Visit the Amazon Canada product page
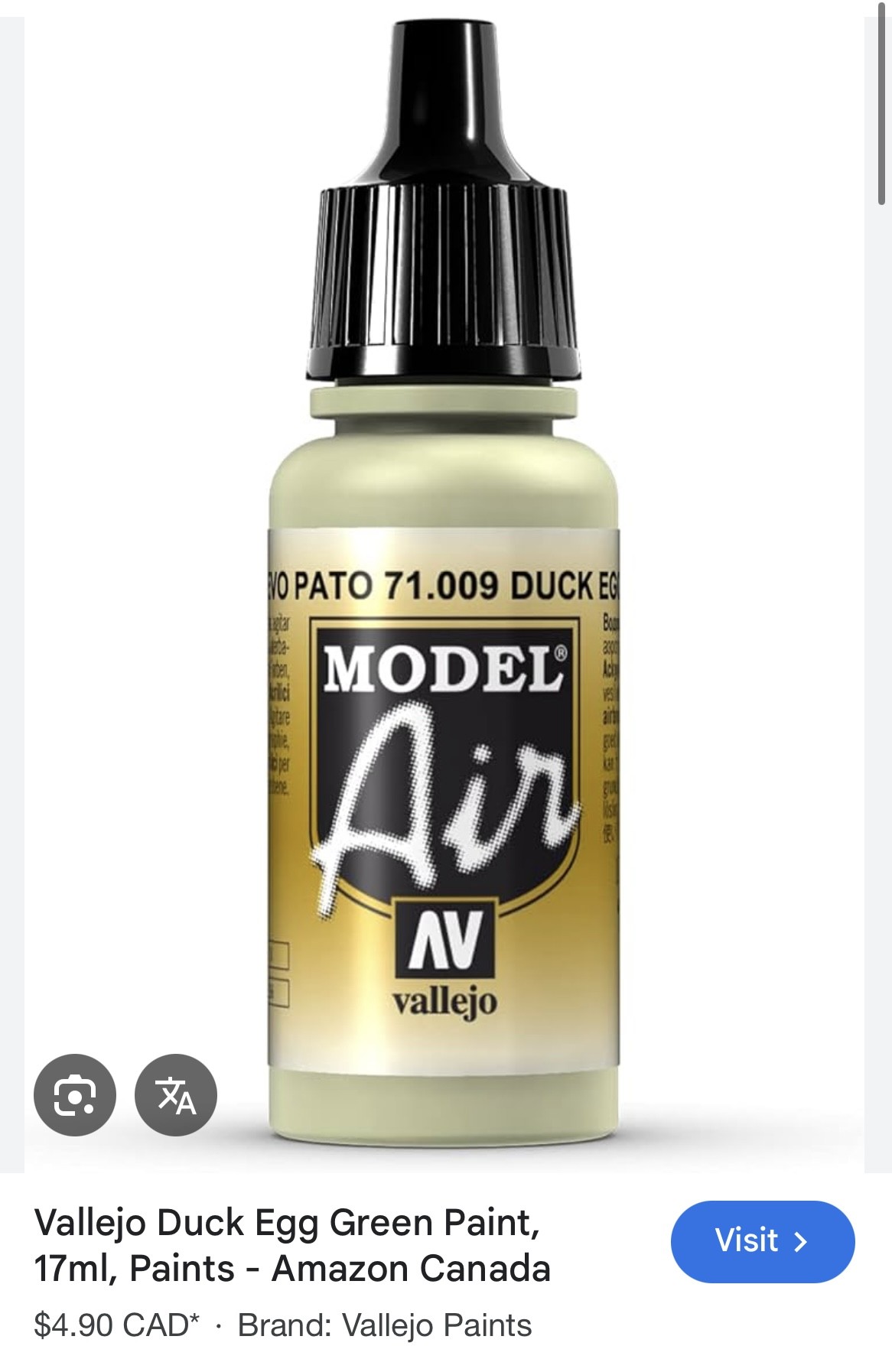 point(761,1240)
